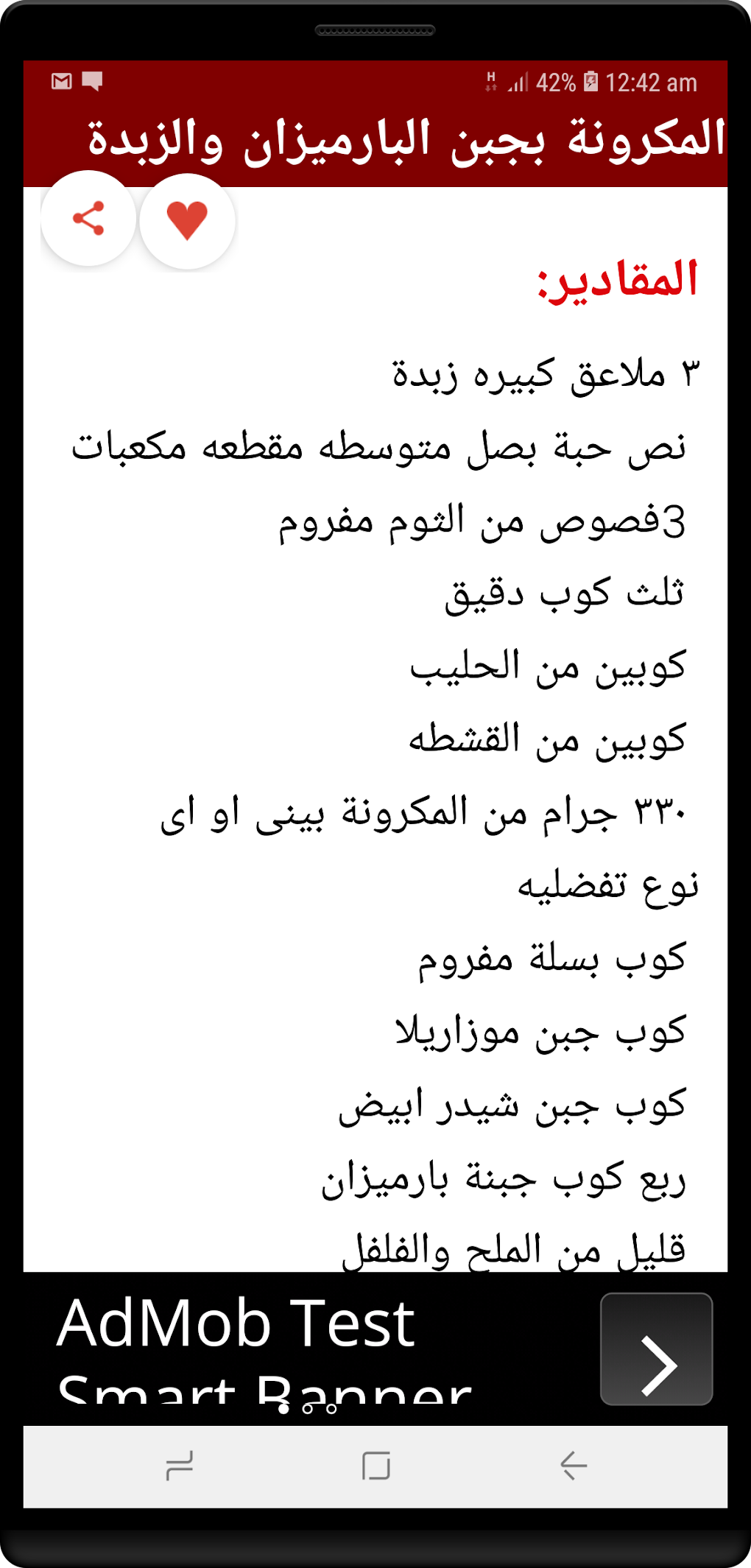Add recipe to favorites with the heart
The width and height of the screenshot is (751, 1568).
pos(187,220)
